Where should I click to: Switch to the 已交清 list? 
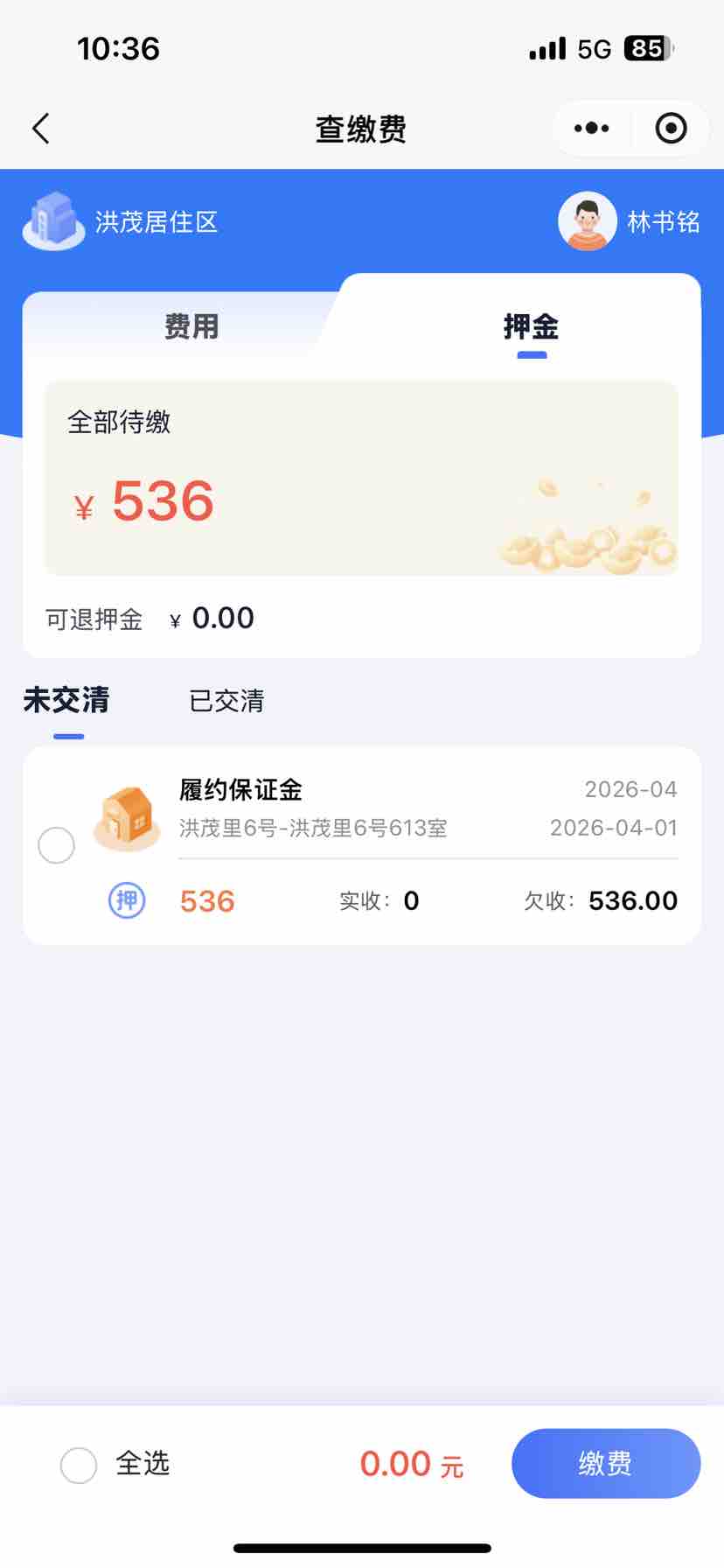tap(226, 701)
